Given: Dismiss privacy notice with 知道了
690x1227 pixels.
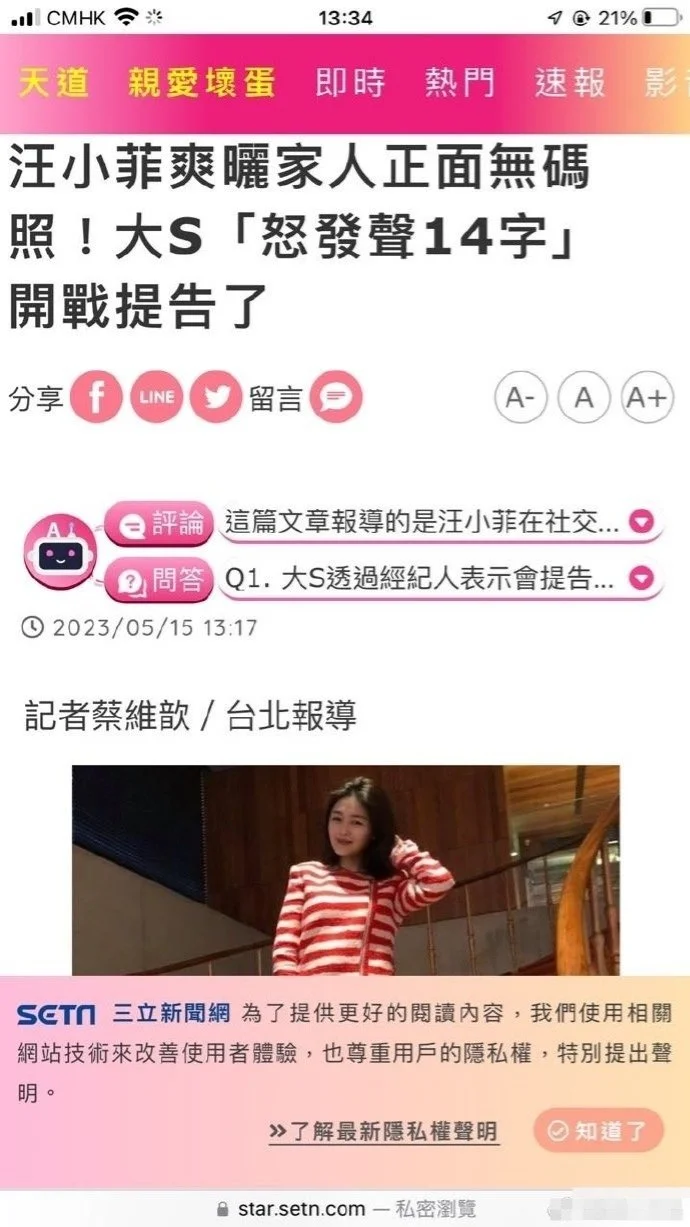Looking at the screenshot, I should pos(598,1131).
